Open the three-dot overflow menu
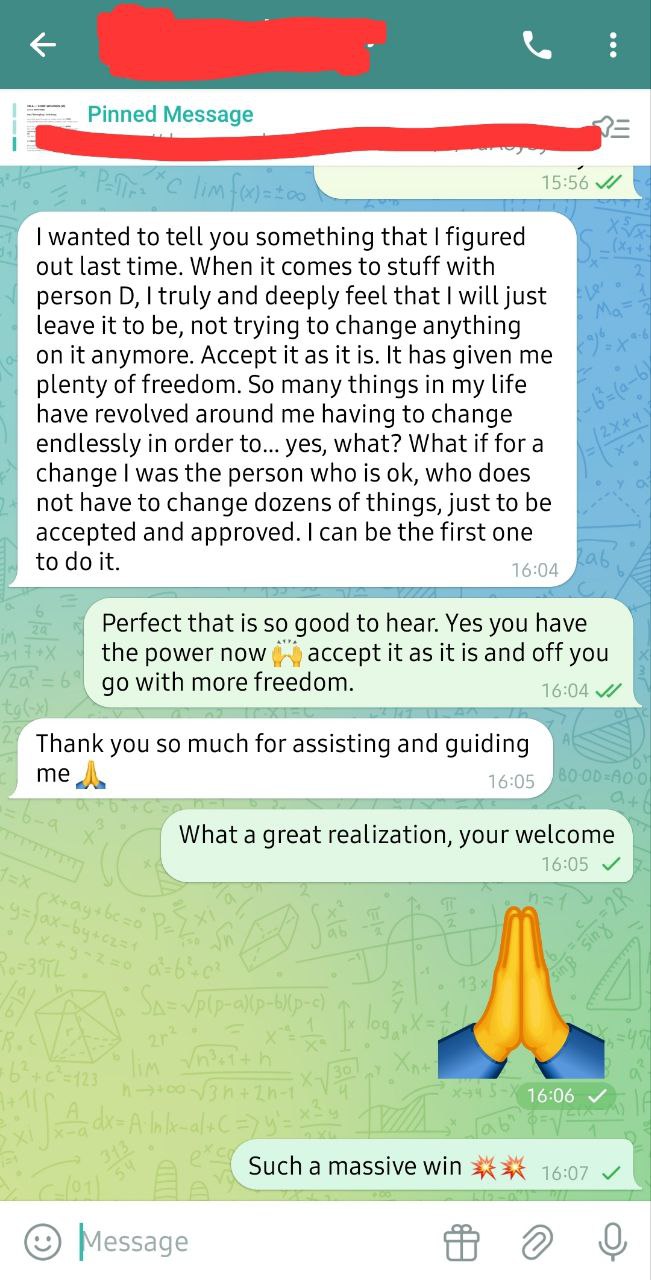The image size is (651, 1280). [613, 45]
